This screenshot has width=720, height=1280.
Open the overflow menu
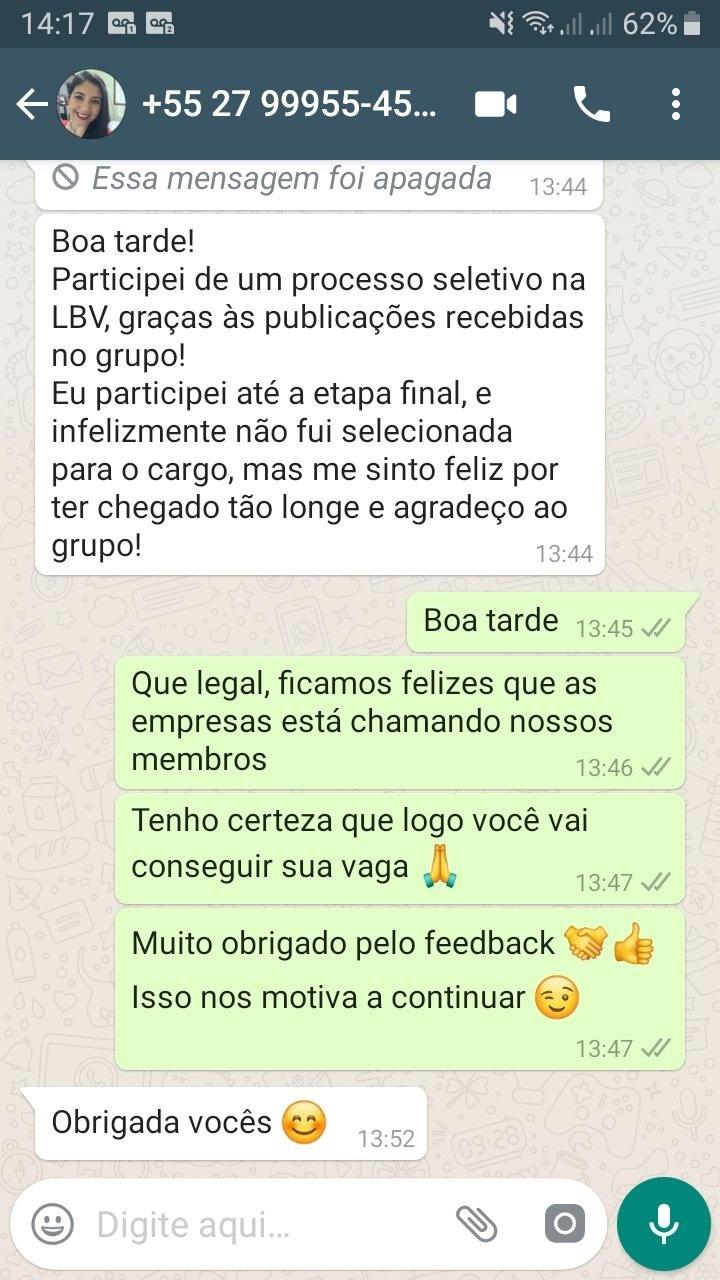pyautogui.click(x=677, y=104)
